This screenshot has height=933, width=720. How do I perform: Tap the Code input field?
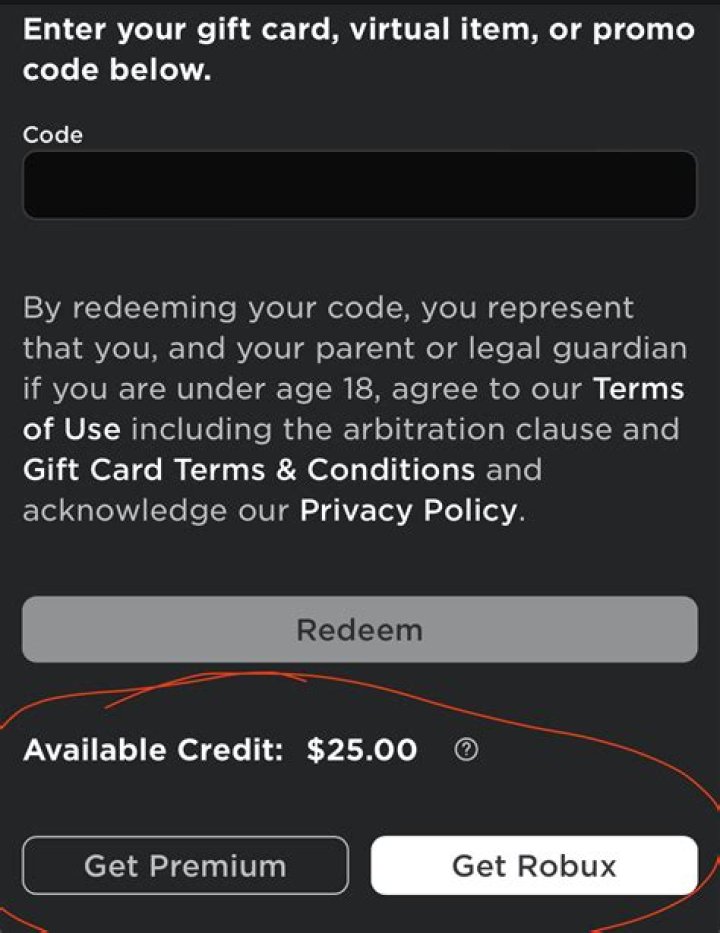[x=359, y=185]
